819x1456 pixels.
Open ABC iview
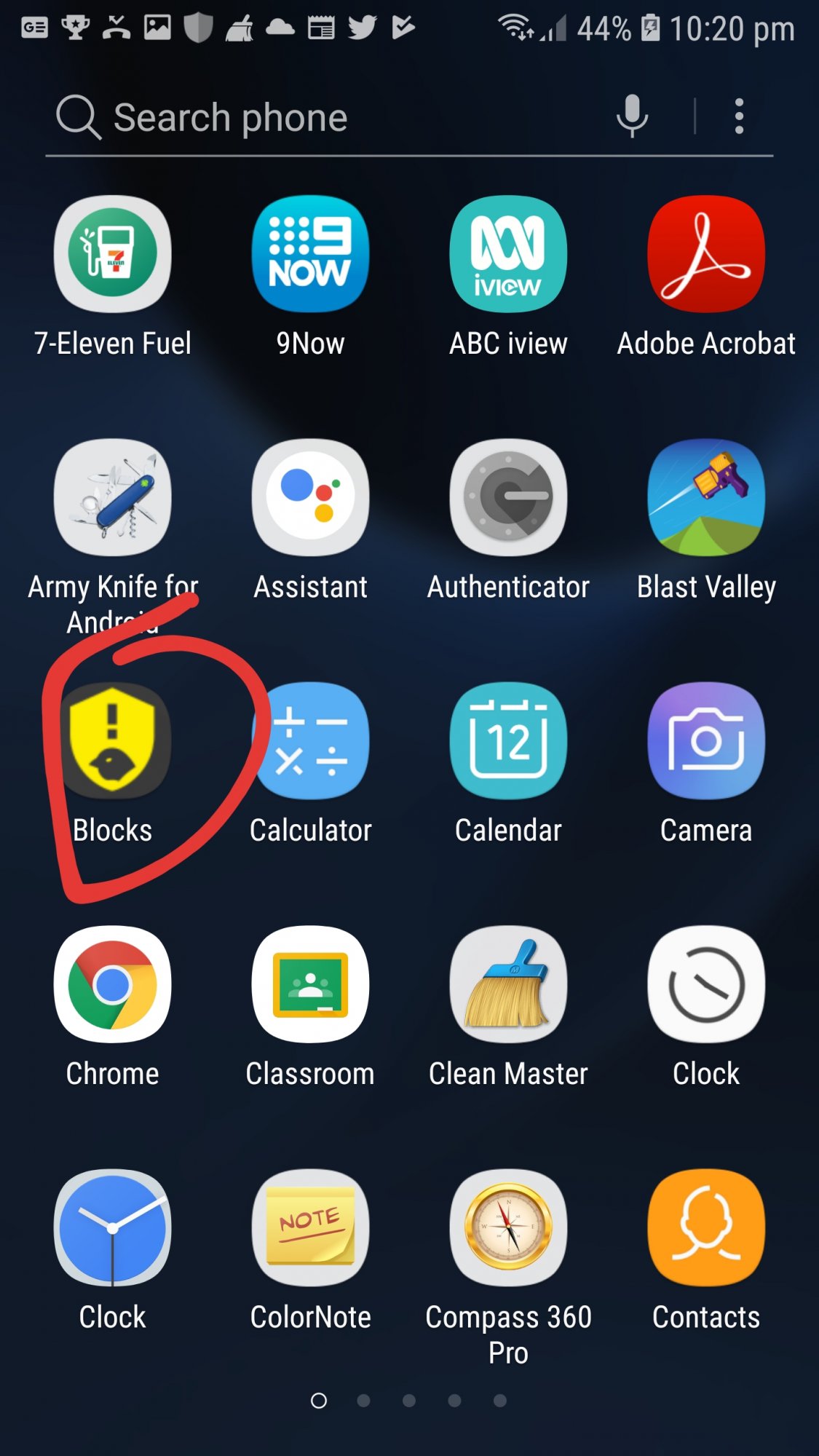tap(508, 254)
